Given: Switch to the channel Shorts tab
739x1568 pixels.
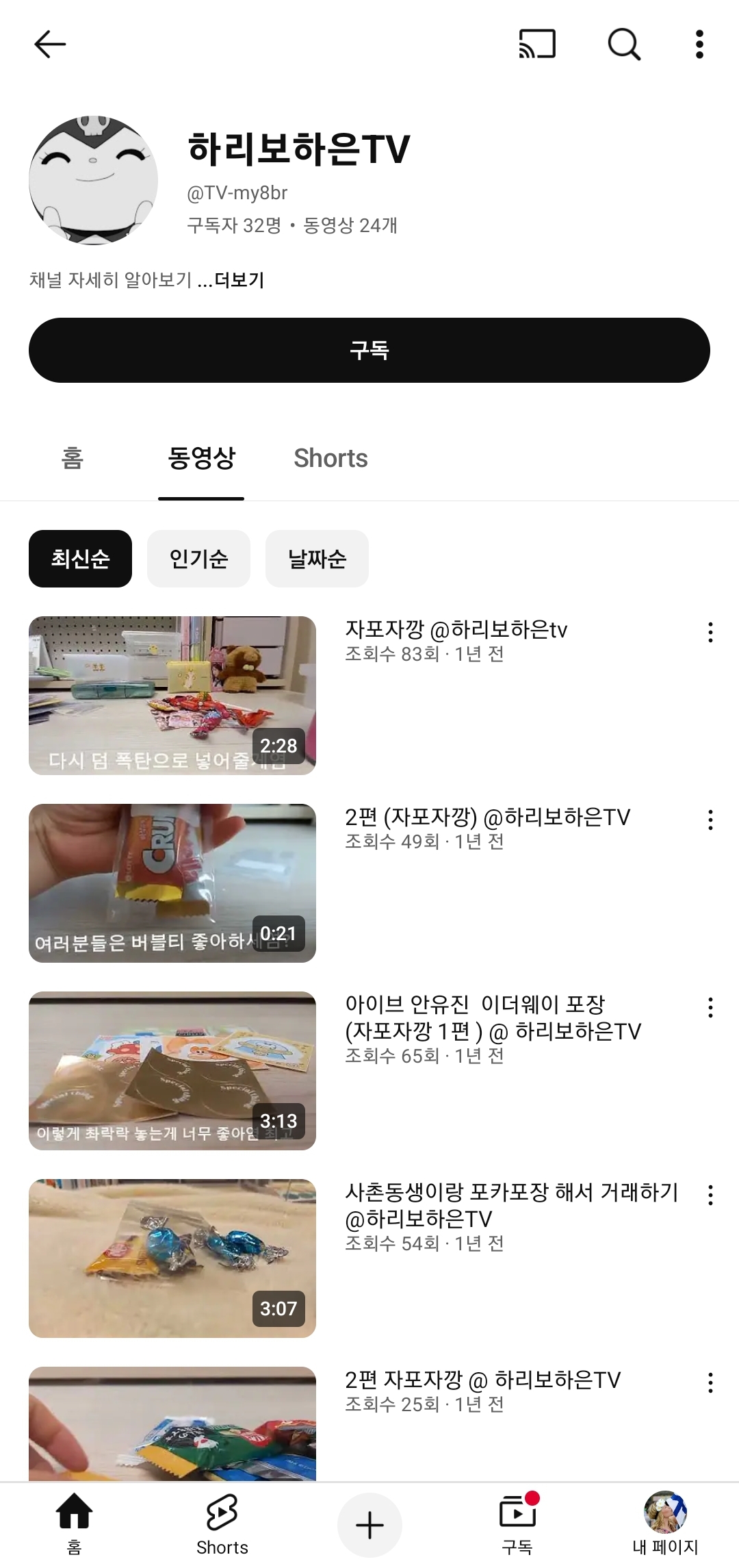Looking at the screenshot, I should [x=330, y=458].
